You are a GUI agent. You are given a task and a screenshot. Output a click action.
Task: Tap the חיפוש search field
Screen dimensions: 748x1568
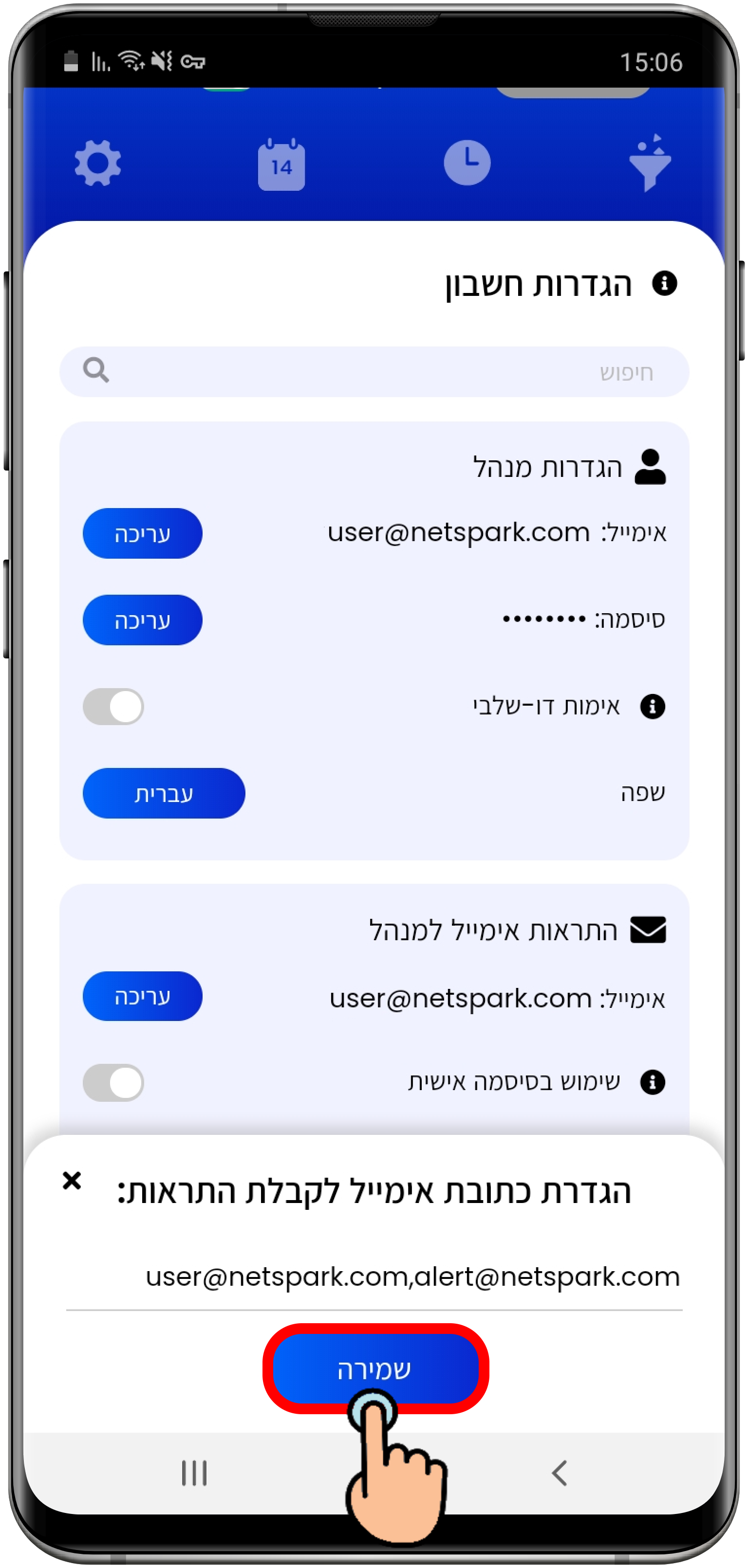(374, 372)
